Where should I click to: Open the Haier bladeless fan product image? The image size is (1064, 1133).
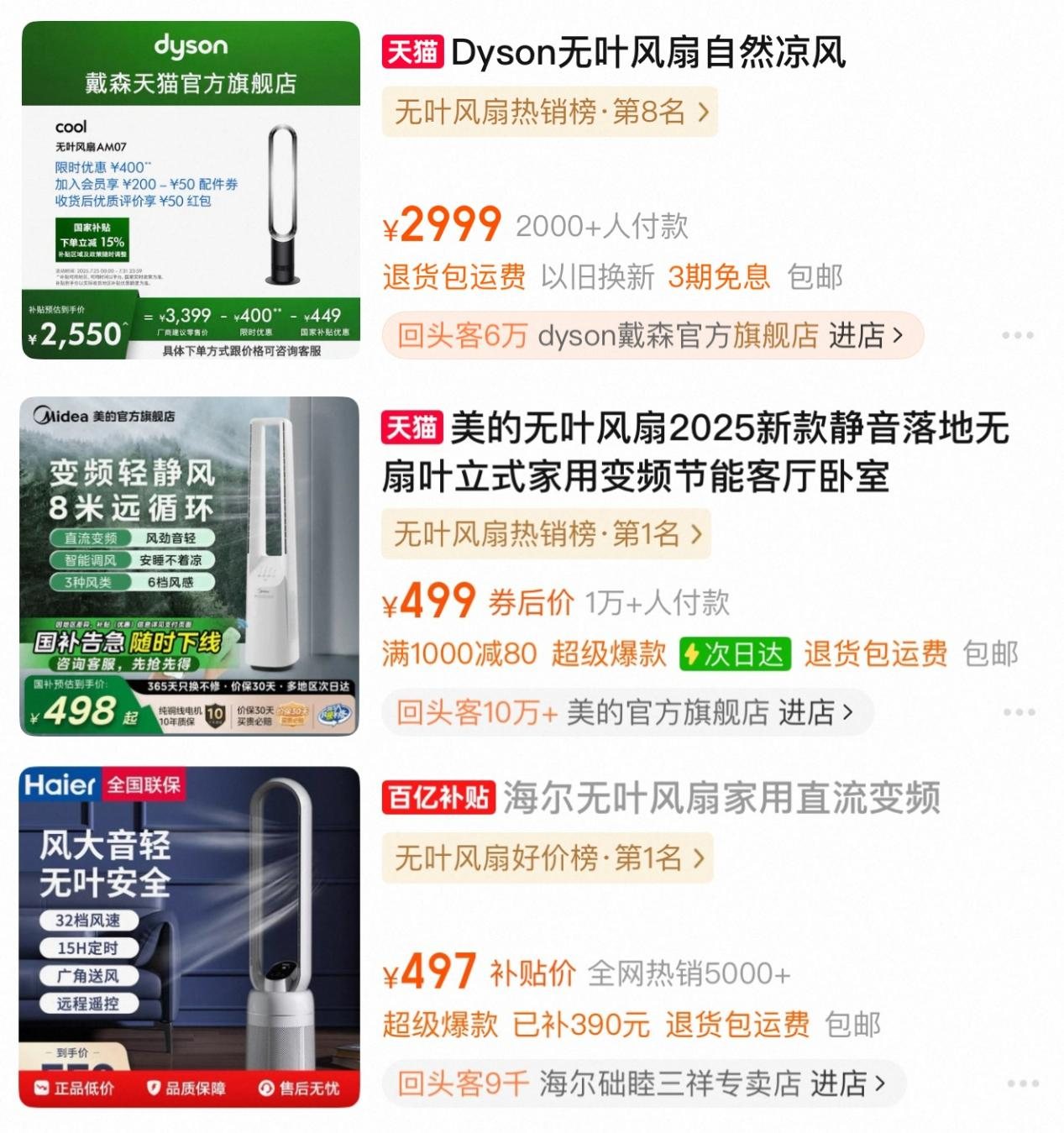pos(190,936)
